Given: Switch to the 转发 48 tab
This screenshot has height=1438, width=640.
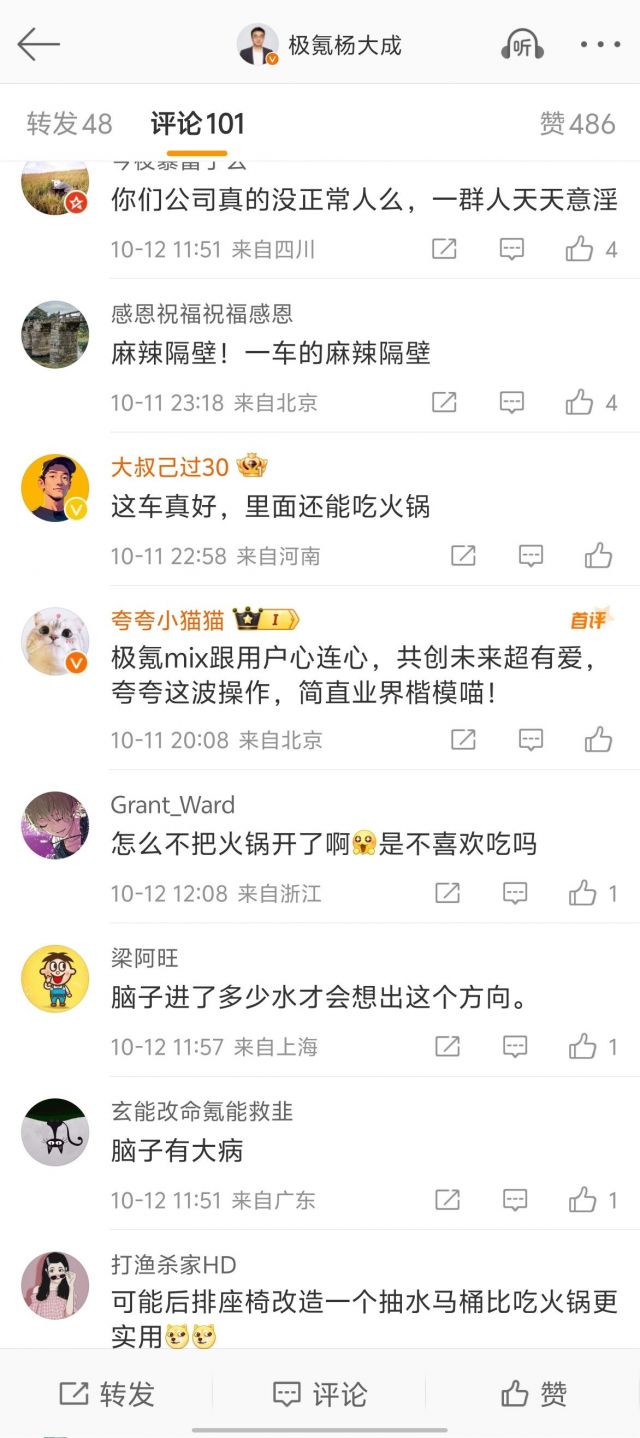Looking at the screenshot, I should [69, 124].
